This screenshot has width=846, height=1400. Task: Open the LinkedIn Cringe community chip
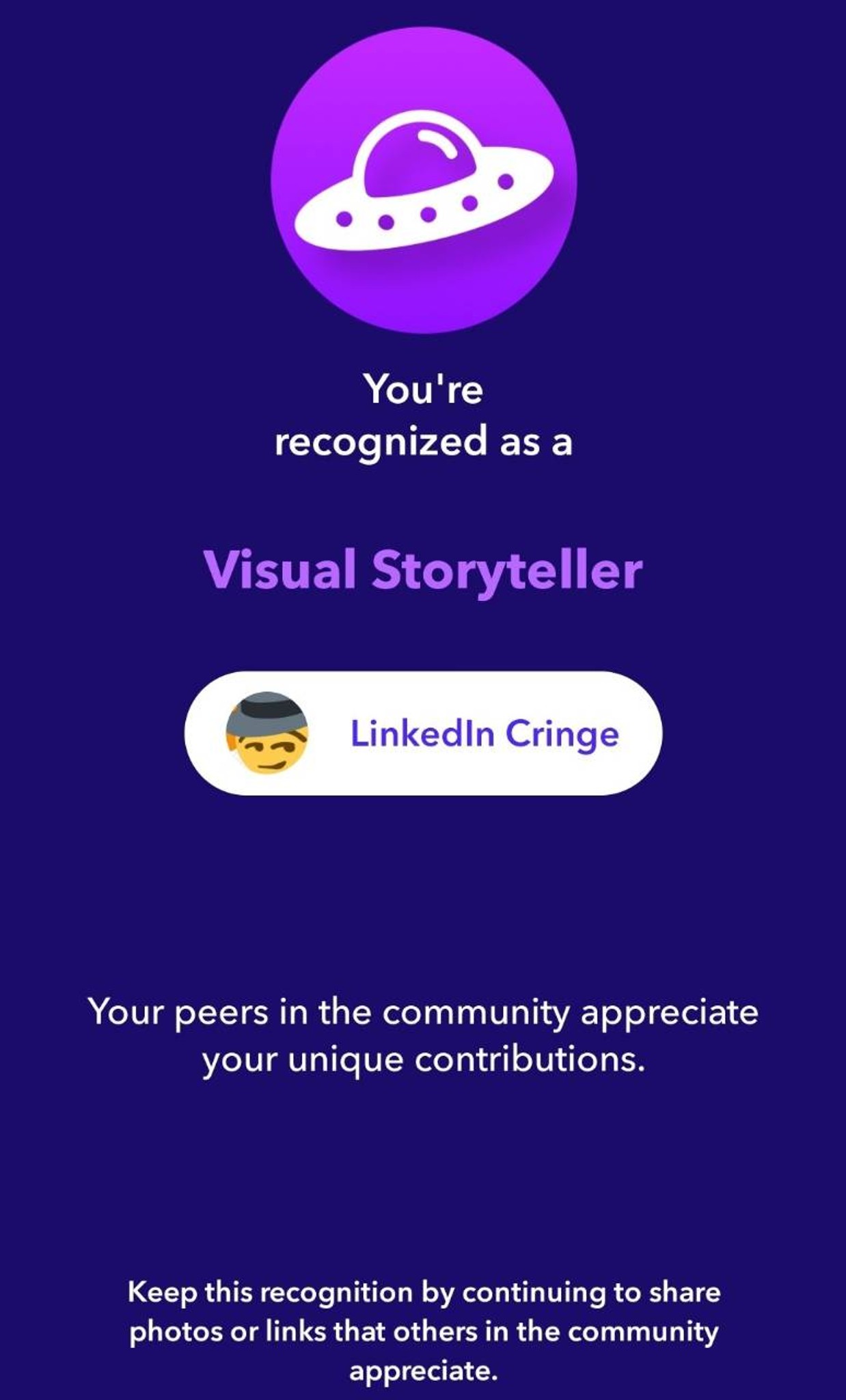[x=423, y=733]
